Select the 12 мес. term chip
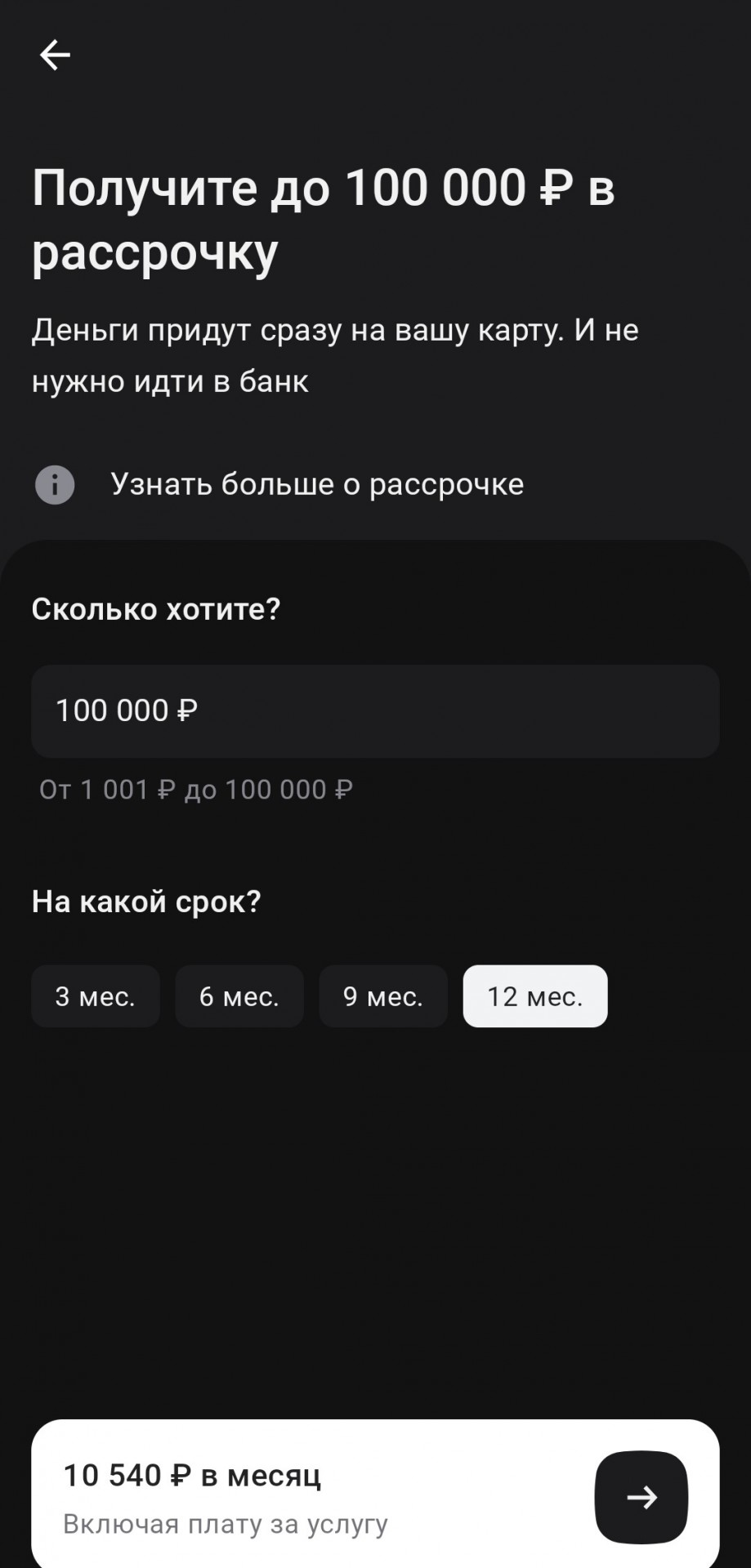Screen dimensions: 751x1568 click(x=535, y=996)
